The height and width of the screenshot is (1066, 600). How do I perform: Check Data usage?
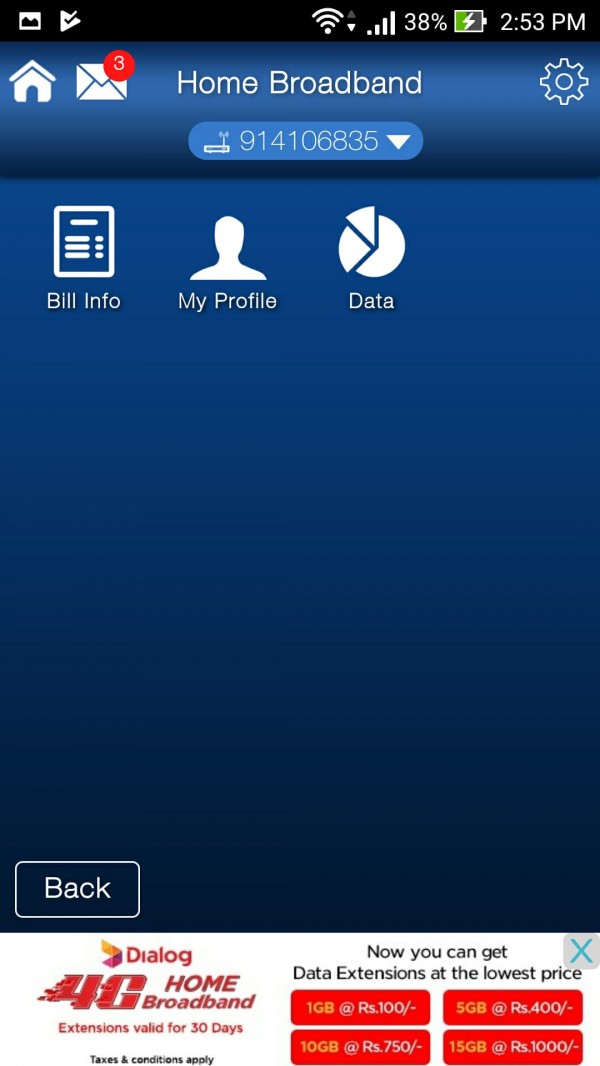pos(371,258)
